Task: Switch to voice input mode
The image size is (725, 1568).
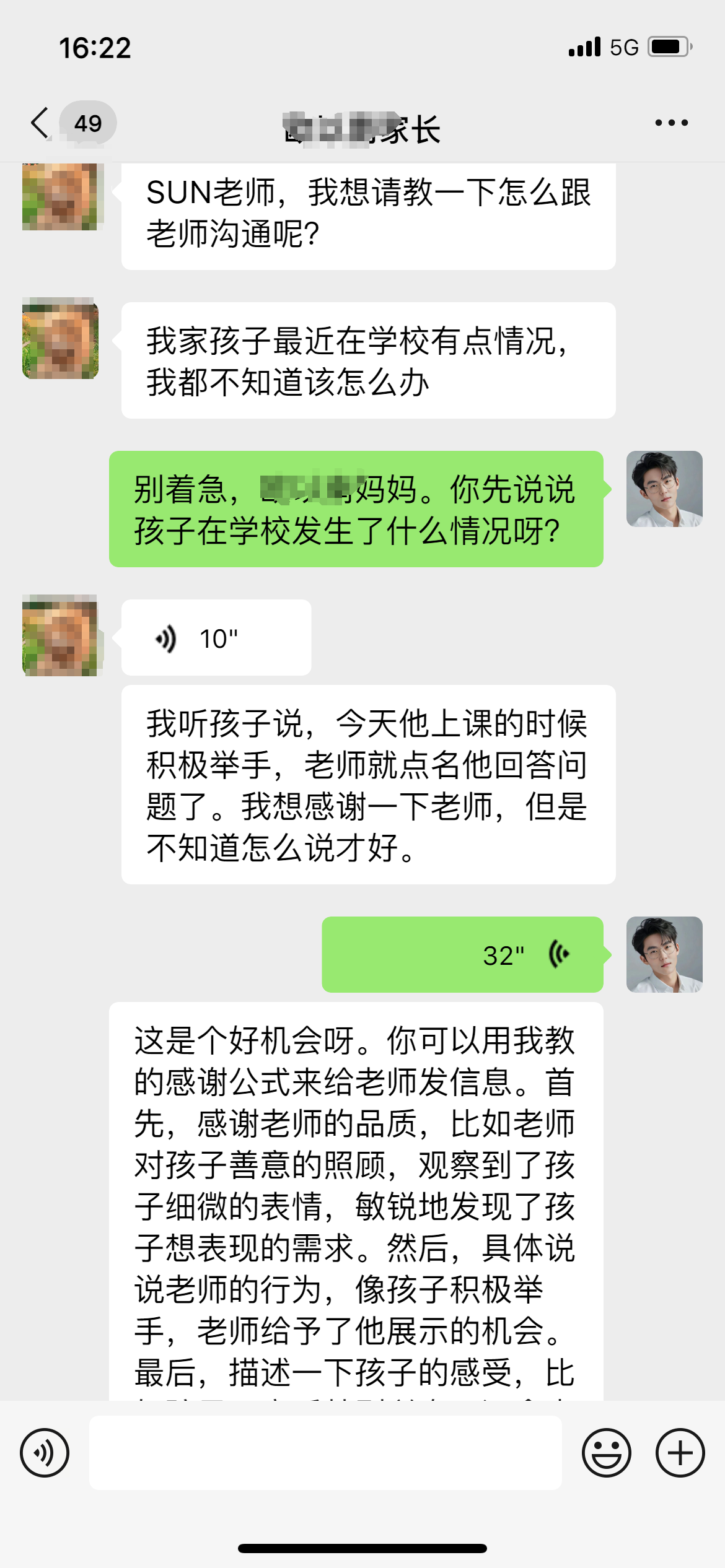Action: point(45,1453)
